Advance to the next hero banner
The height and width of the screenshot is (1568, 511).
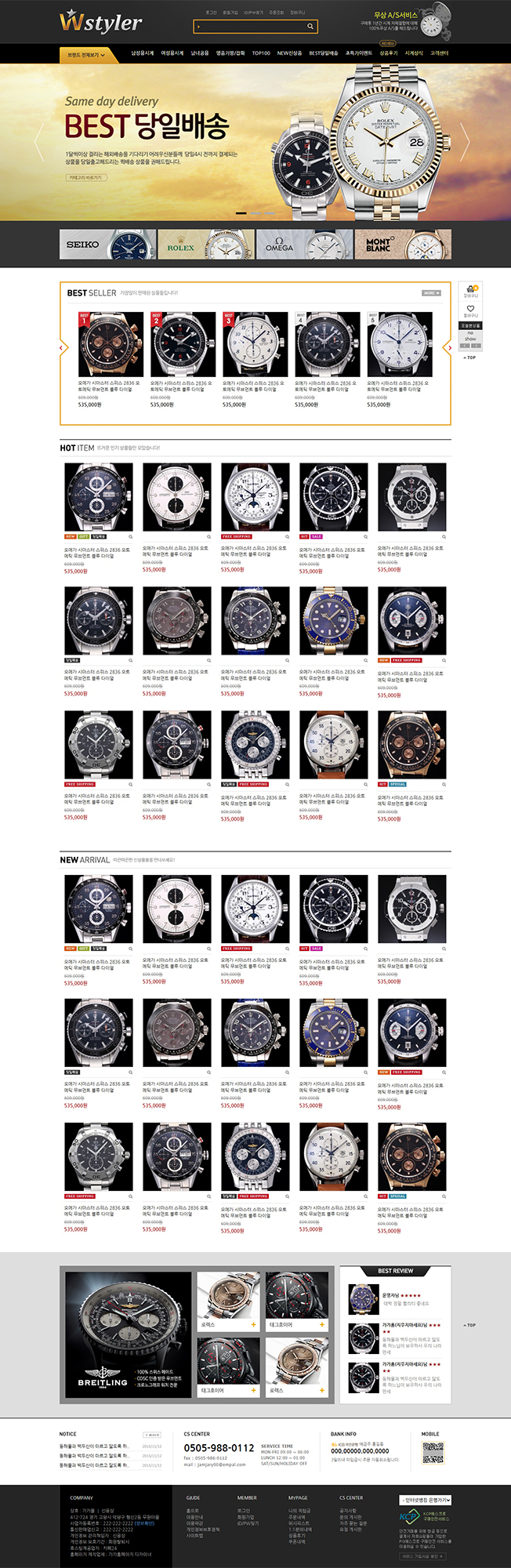pyautogui.click(x=464, y=142)
